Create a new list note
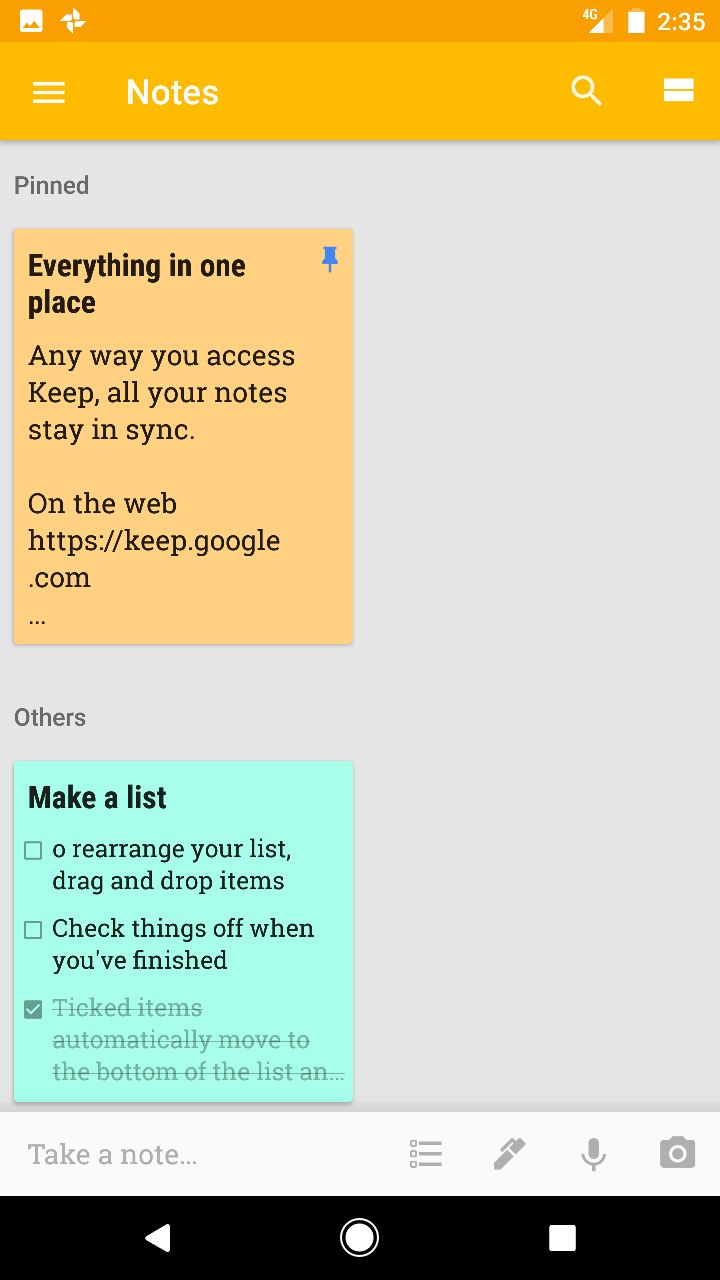 (x=426, y=1154)
